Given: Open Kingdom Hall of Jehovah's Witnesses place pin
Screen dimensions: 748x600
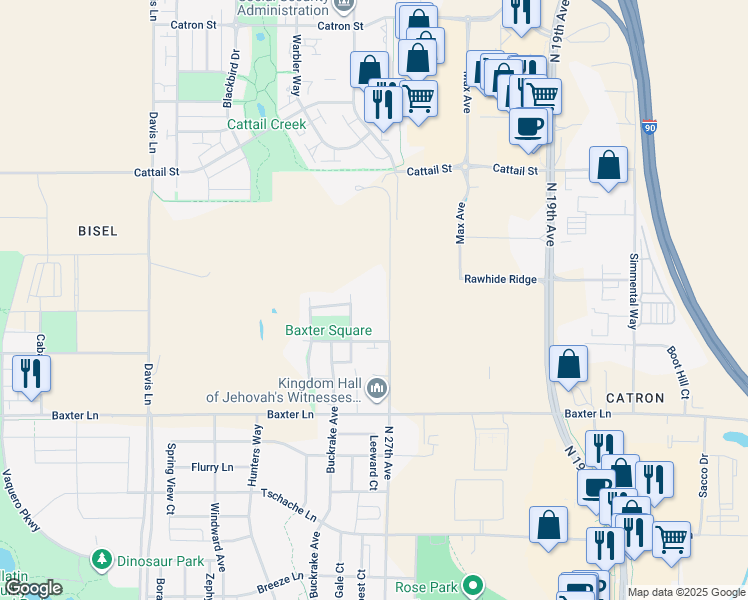Looking at the screenshot, I should coord(377,387).
